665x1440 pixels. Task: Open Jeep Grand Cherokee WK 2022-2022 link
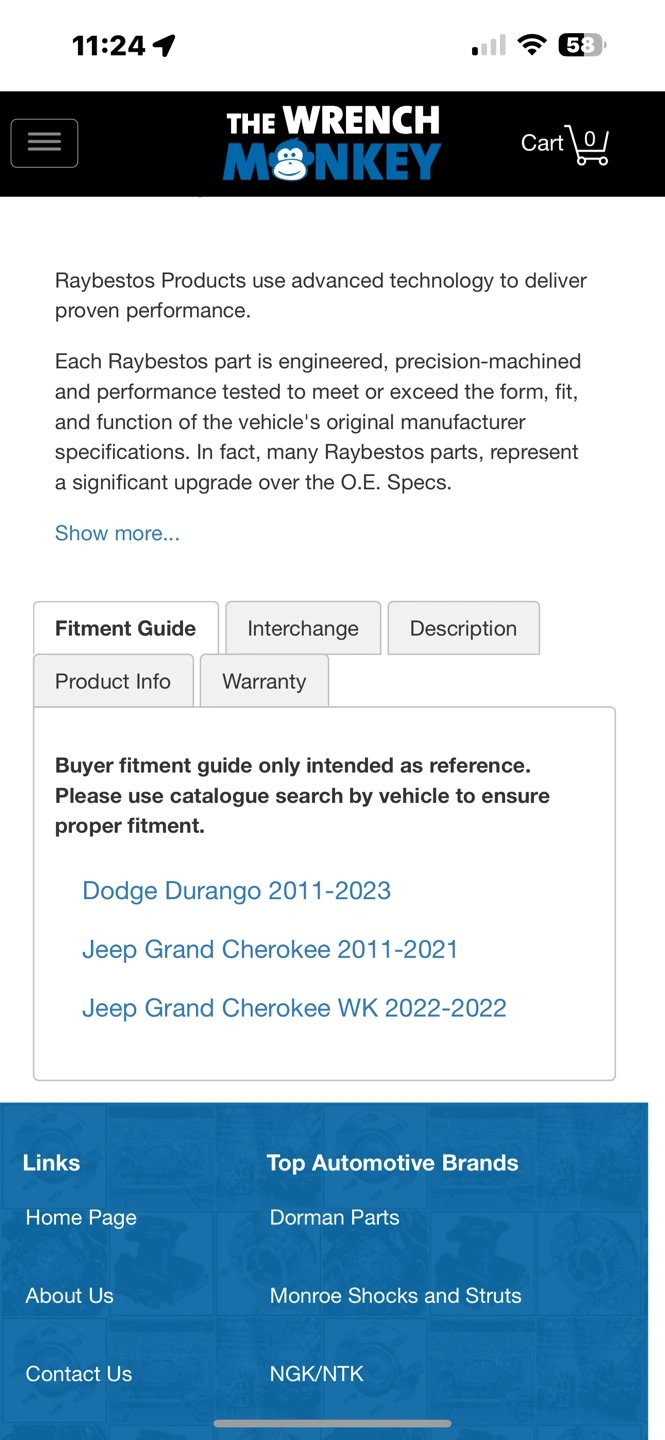pyautogui.click(x=294, y=1008)
